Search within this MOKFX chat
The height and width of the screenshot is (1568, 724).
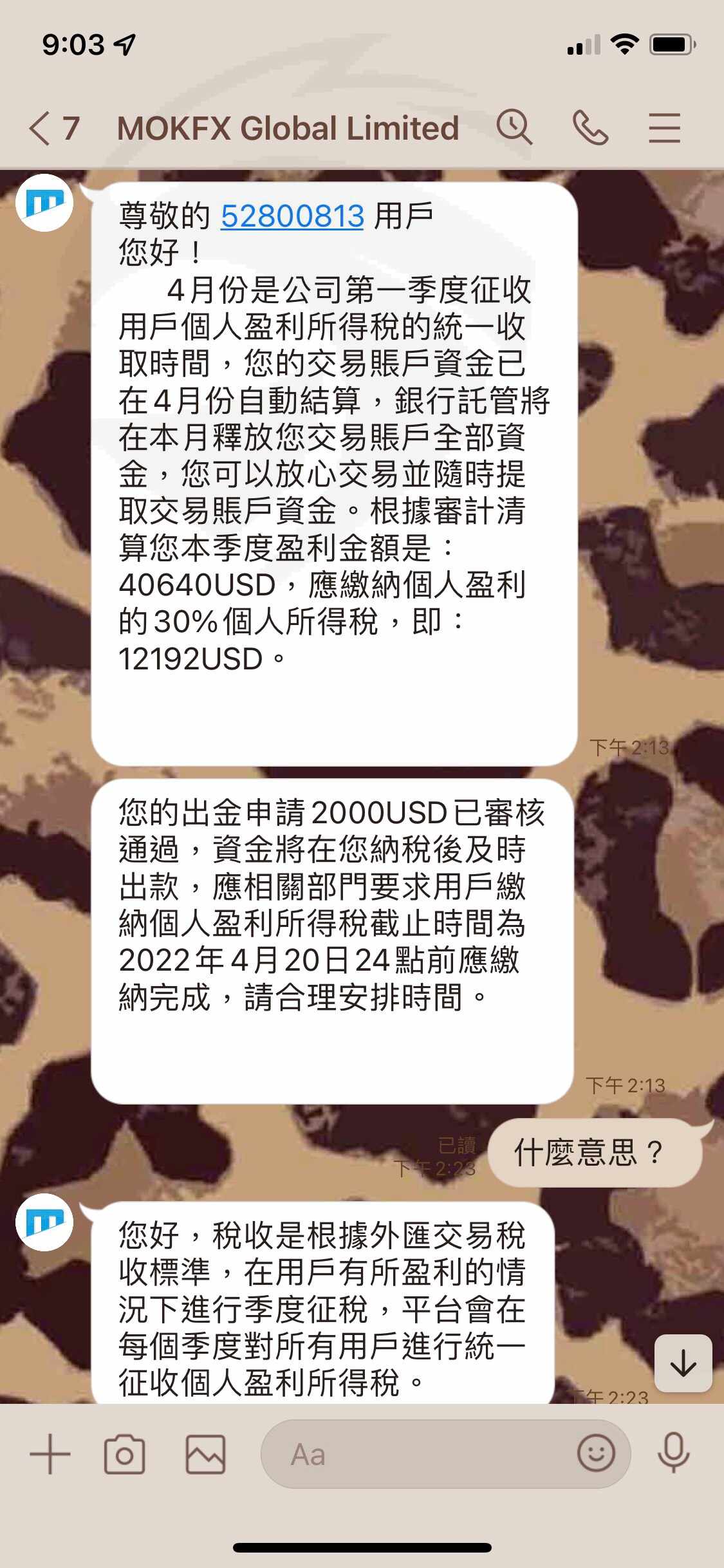click(514, 127)
